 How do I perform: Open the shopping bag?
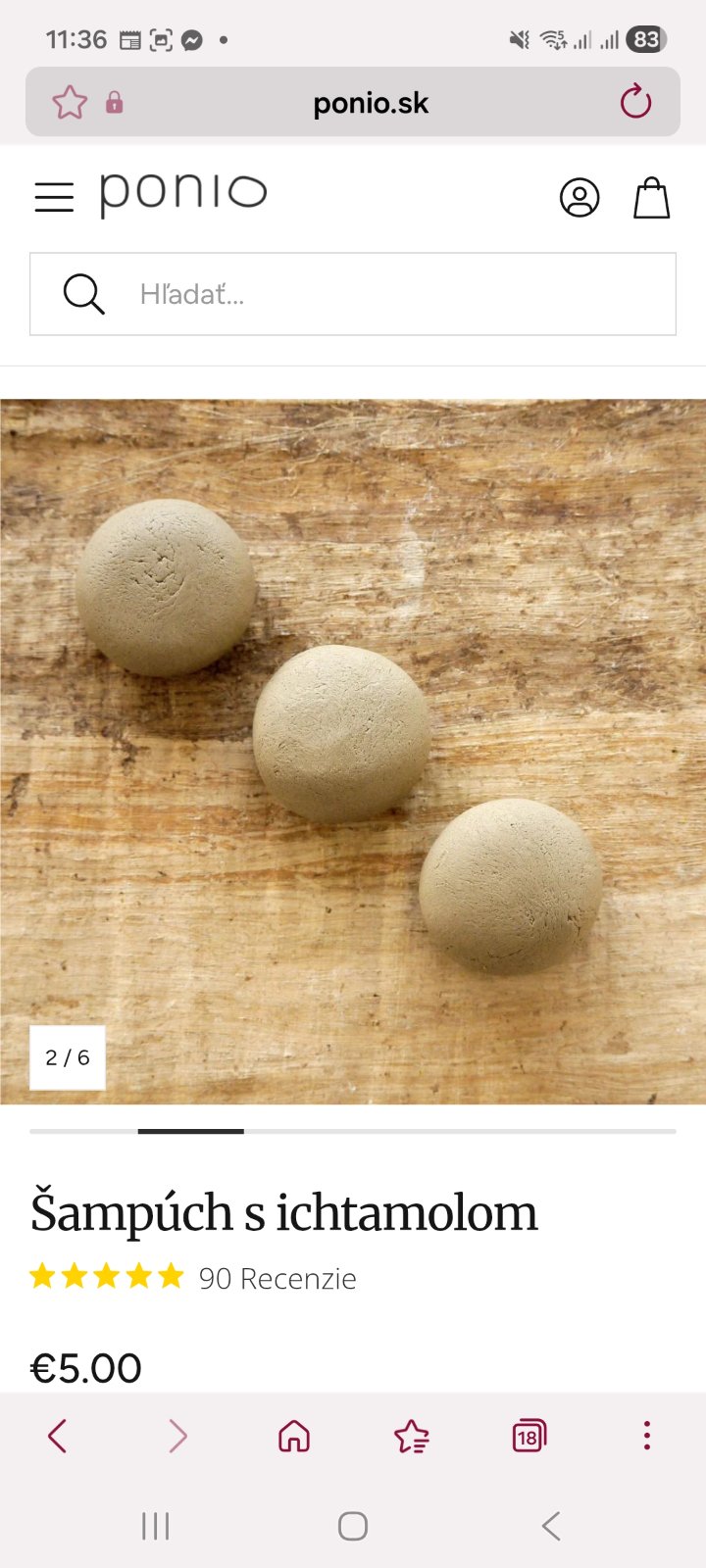(651, 197)
